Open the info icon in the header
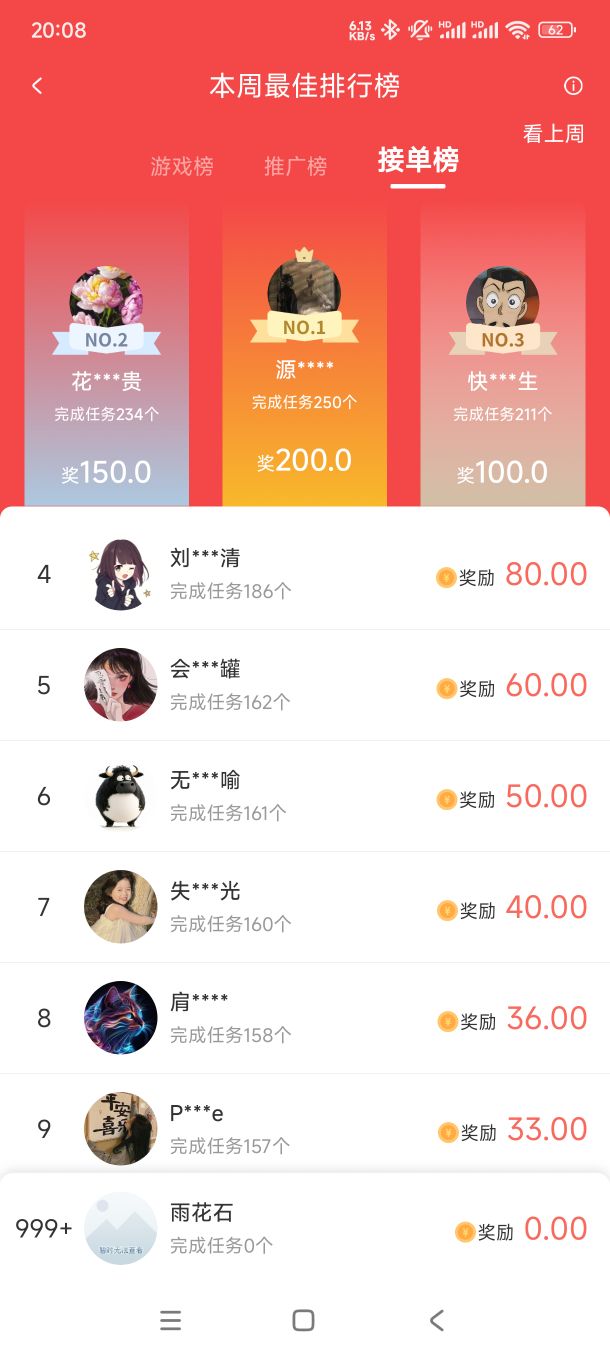 pos(573,86)
